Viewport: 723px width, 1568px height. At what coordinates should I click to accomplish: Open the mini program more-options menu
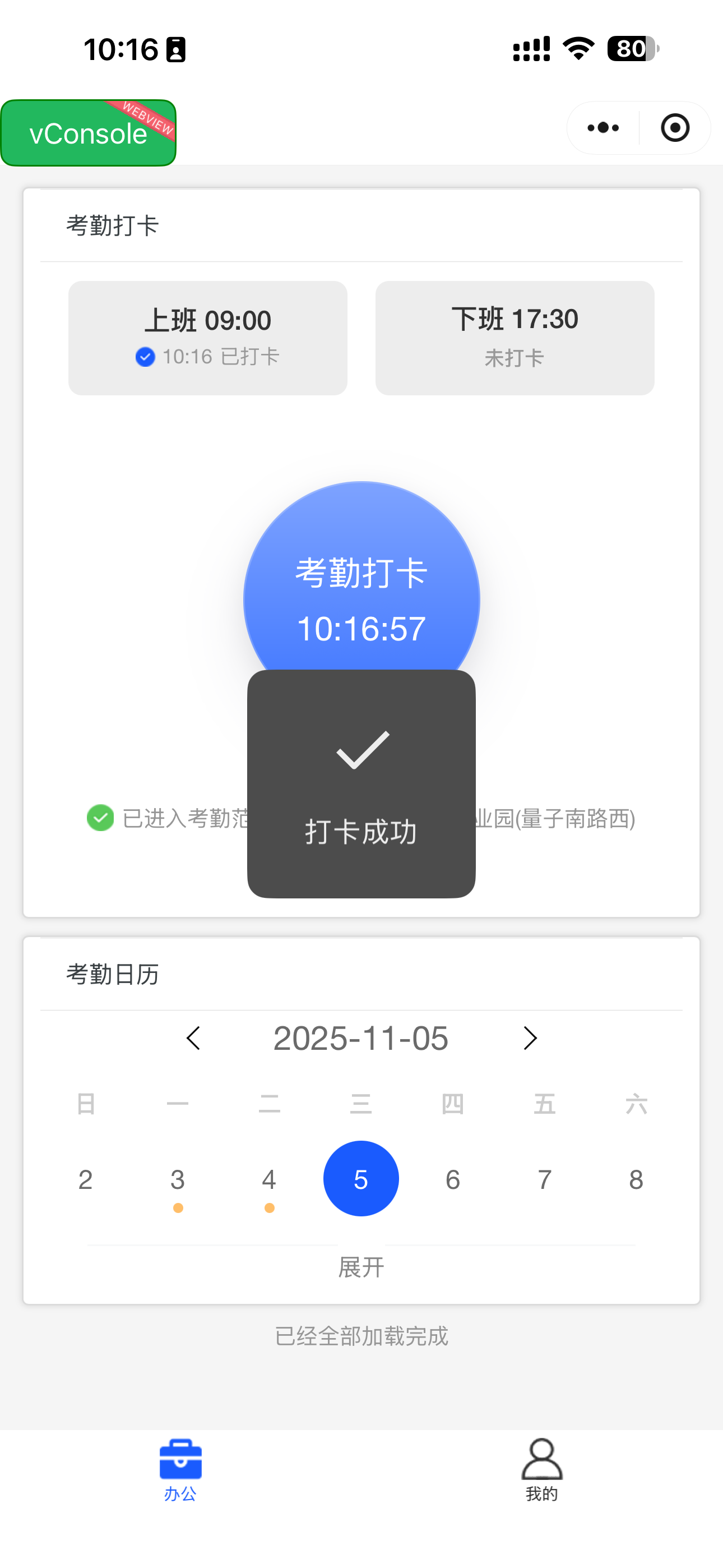tap(603, 128)
